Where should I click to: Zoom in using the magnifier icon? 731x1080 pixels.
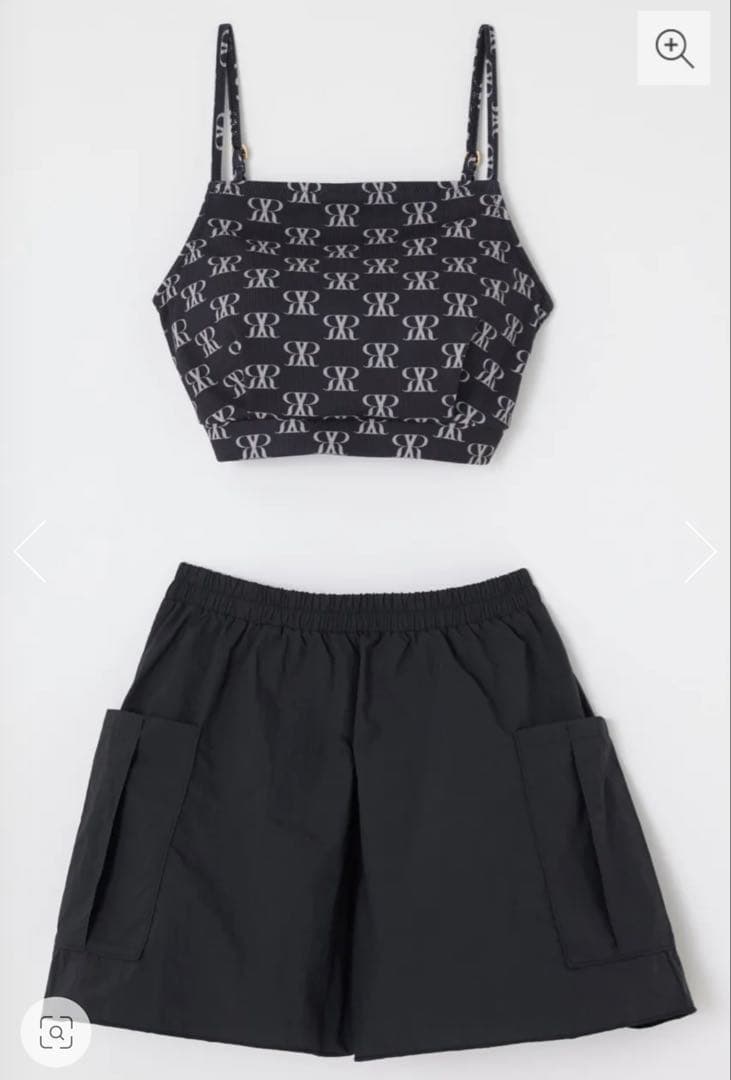(674, 48)
